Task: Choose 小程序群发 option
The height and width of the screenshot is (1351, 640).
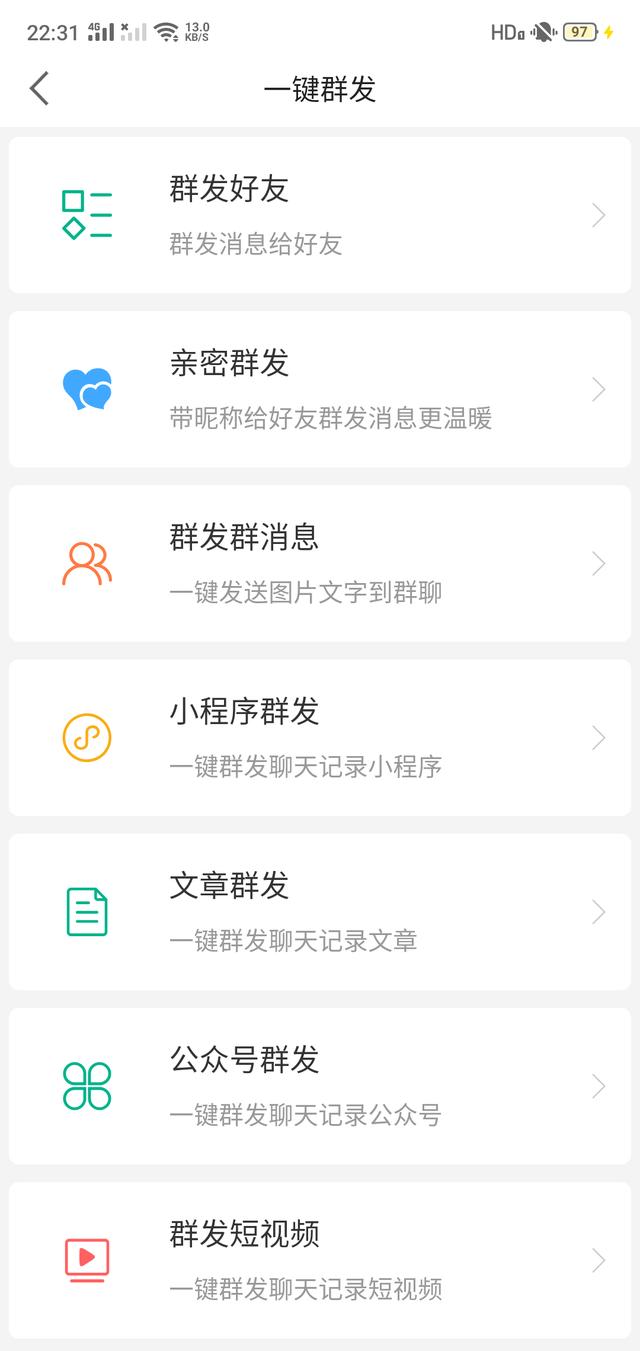Action: (x=320, y=737)
